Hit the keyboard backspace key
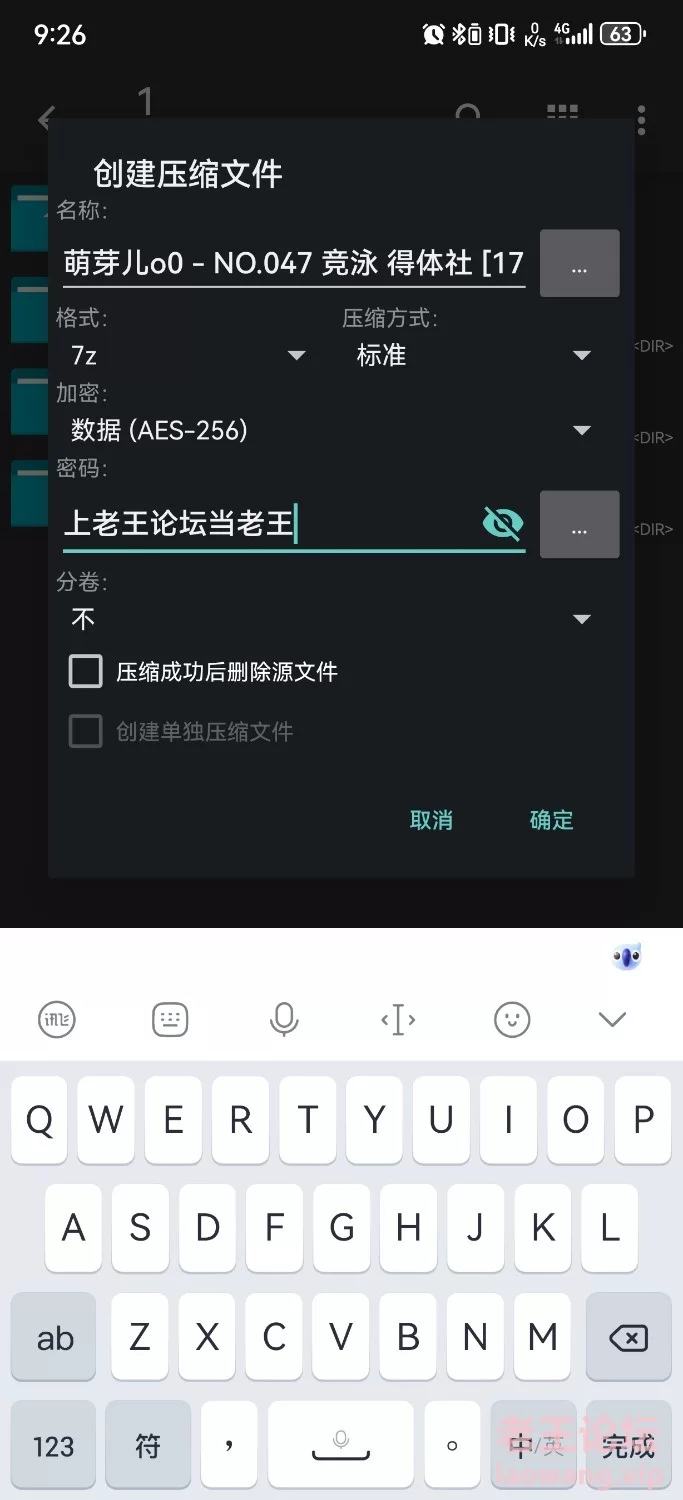The width and height of the screenshot is (683, 1500). (x=628, y=1337)
